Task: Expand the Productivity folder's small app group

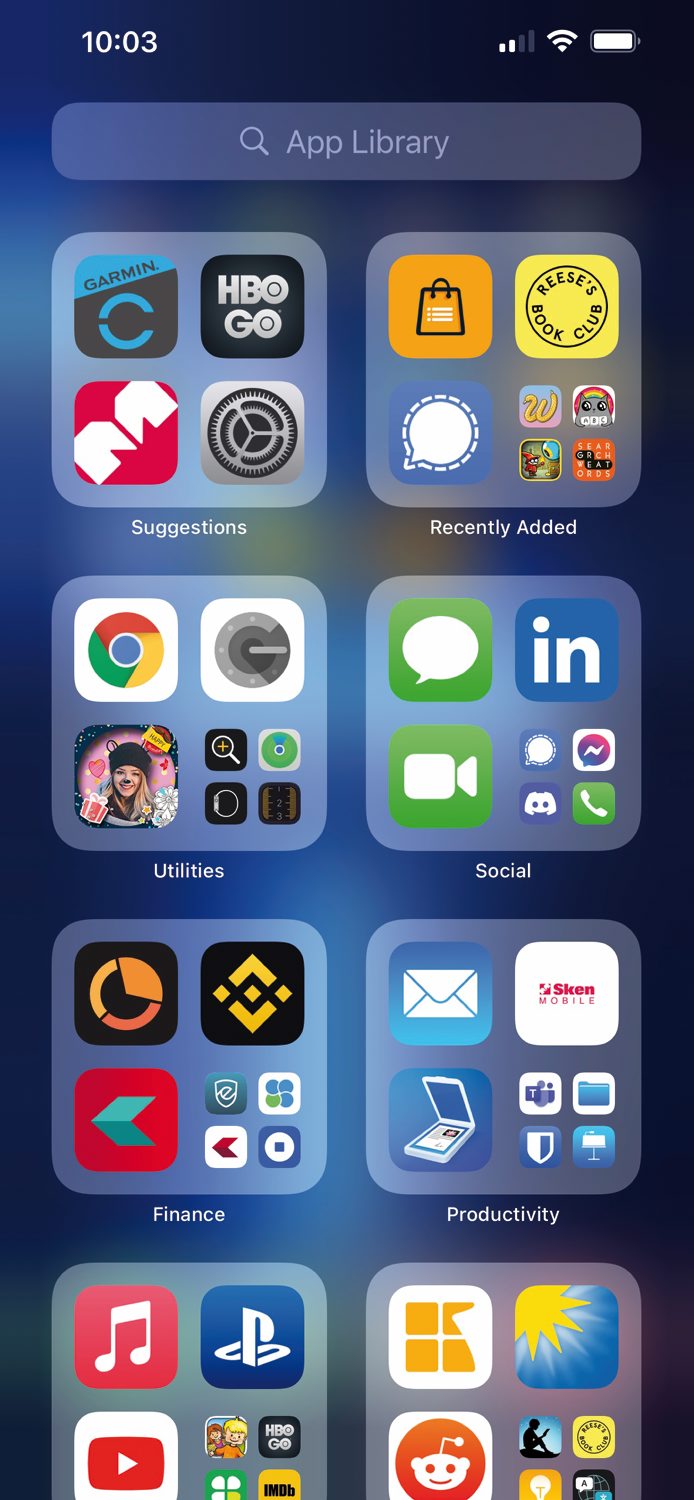Action: [x=567, y=1120]
